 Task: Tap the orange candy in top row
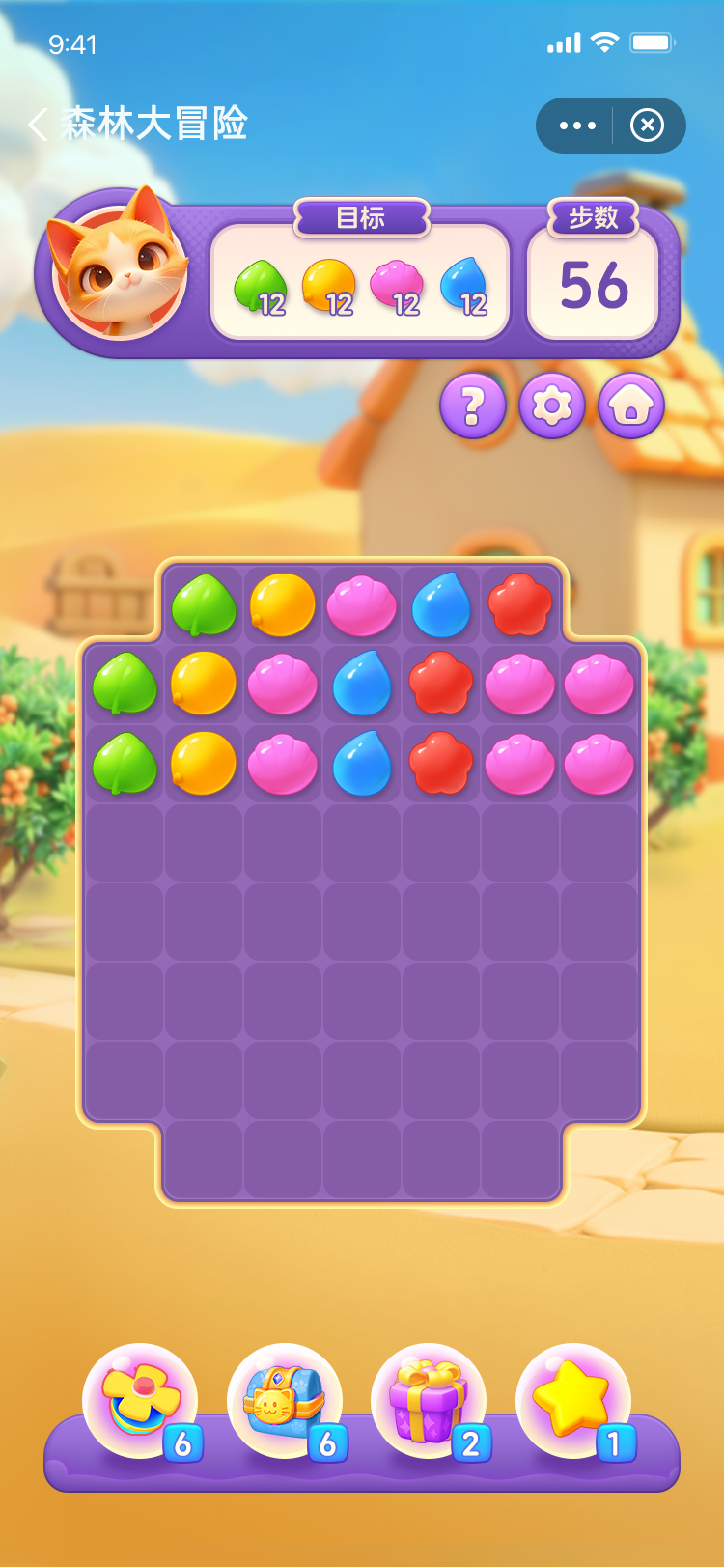tap(283, 605)
